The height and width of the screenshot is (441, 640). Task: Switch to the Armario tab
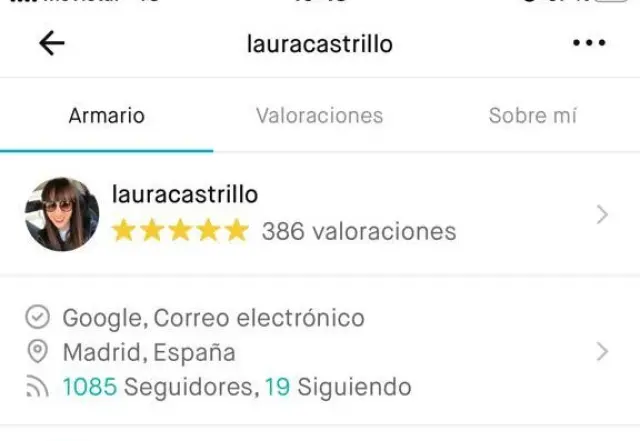tap(106, 116)
